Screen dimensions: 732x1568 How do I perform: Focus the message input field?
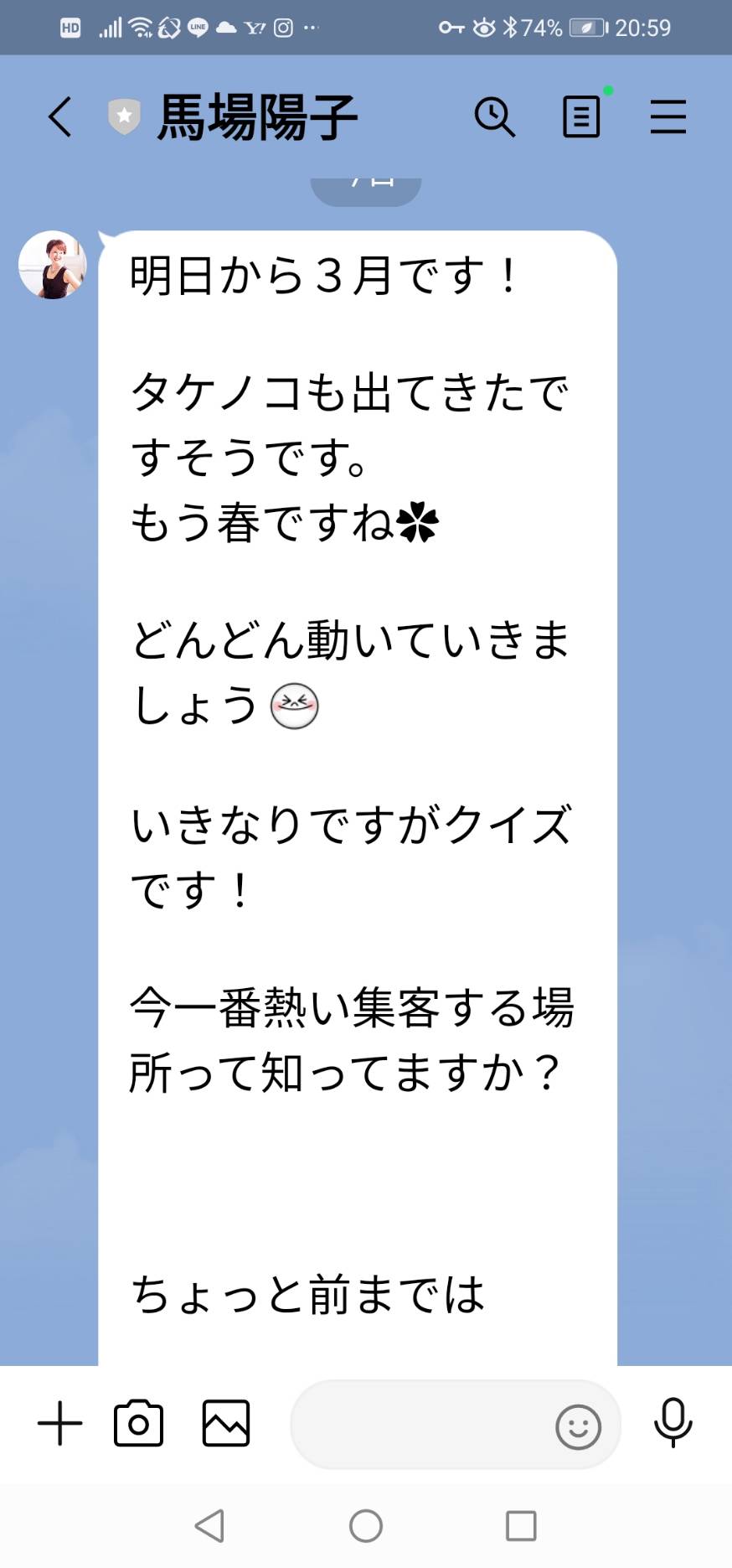click(419, 1424)
